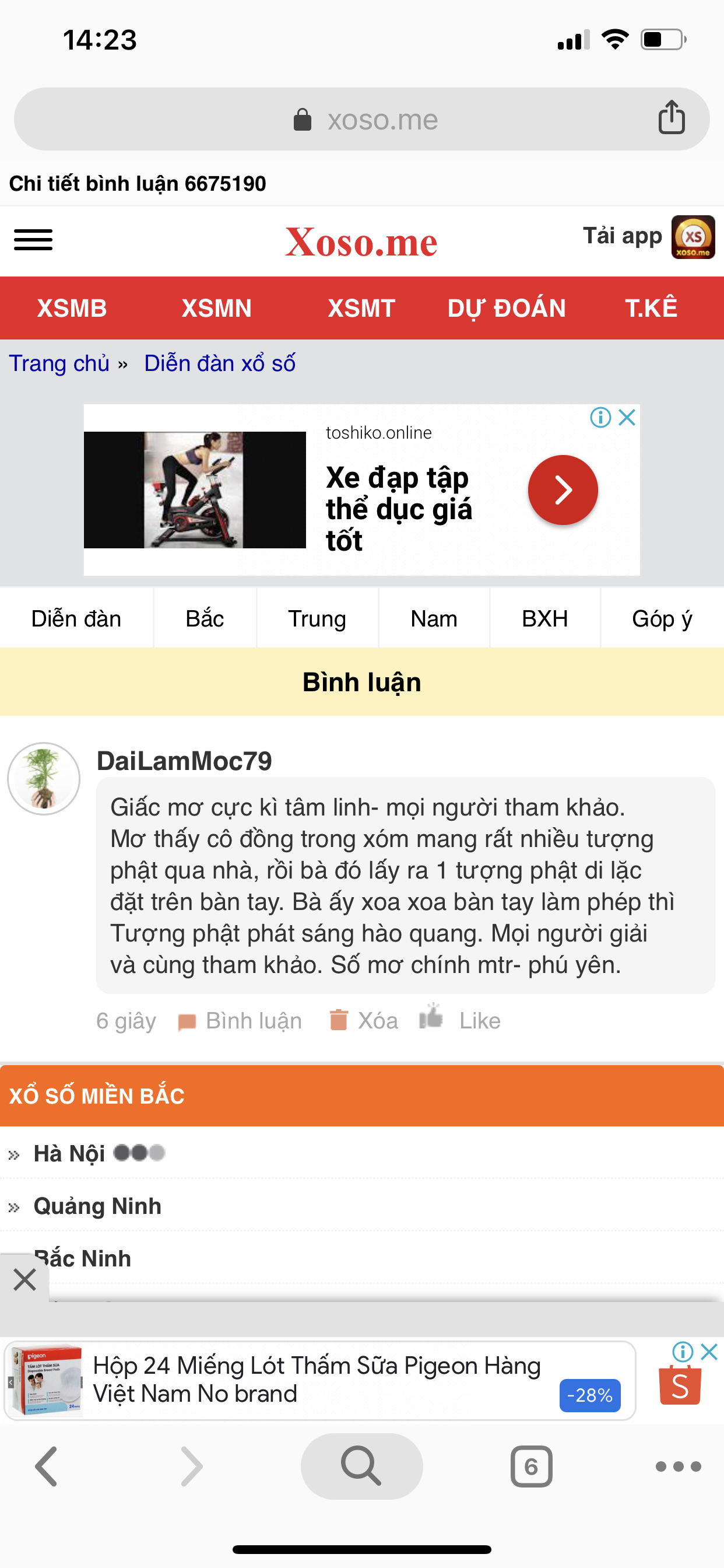The width and height of the screenshot is (724, 1568).
Task: Switch to the XSMN tab
Action: point(217,308)
